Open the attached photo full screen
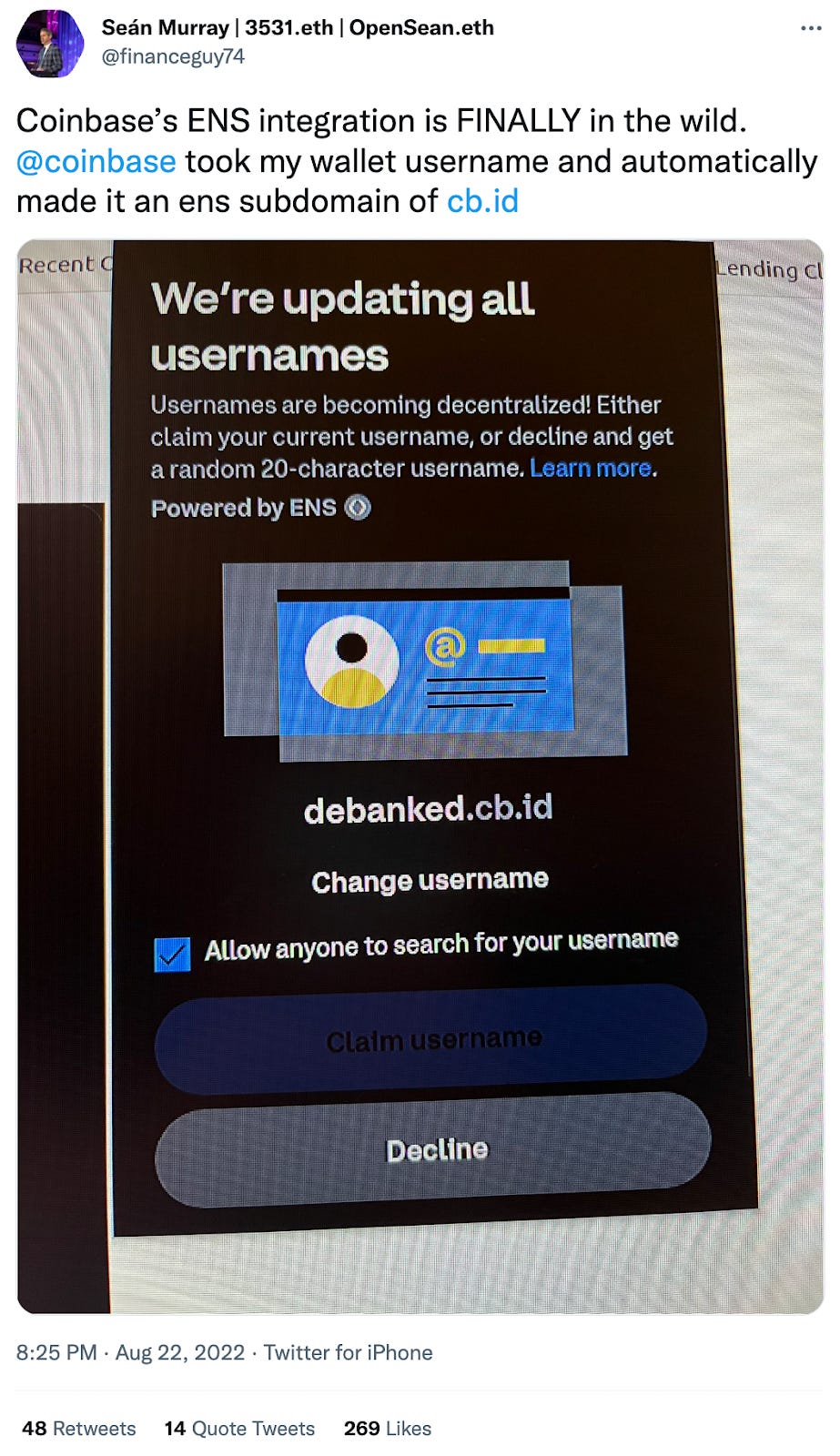This screenshot has width=840, height=1456. coord(420,775)
